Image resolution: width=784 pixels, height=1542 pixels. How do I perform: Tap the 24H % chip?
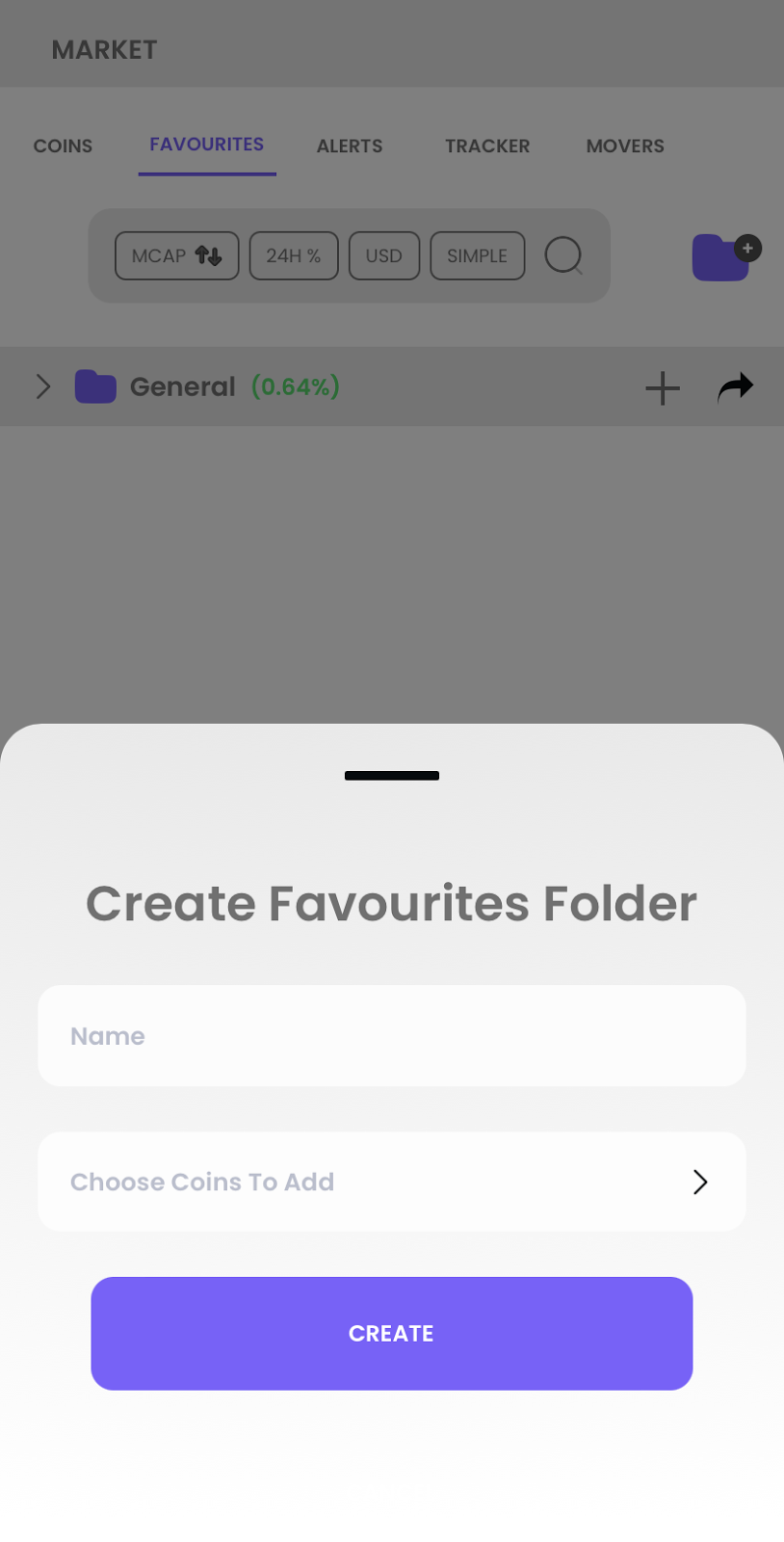click(x=293, y=255)
